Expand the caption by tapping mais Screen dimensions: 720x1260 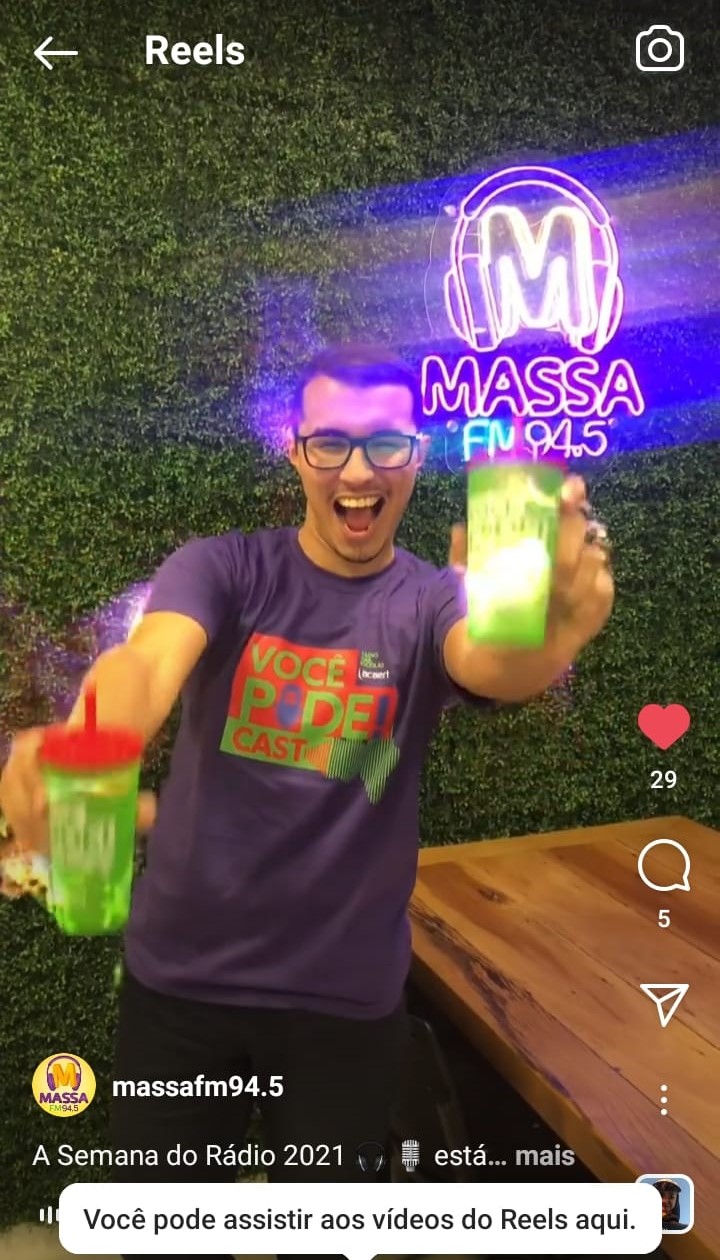click(x=545, y=1156)
